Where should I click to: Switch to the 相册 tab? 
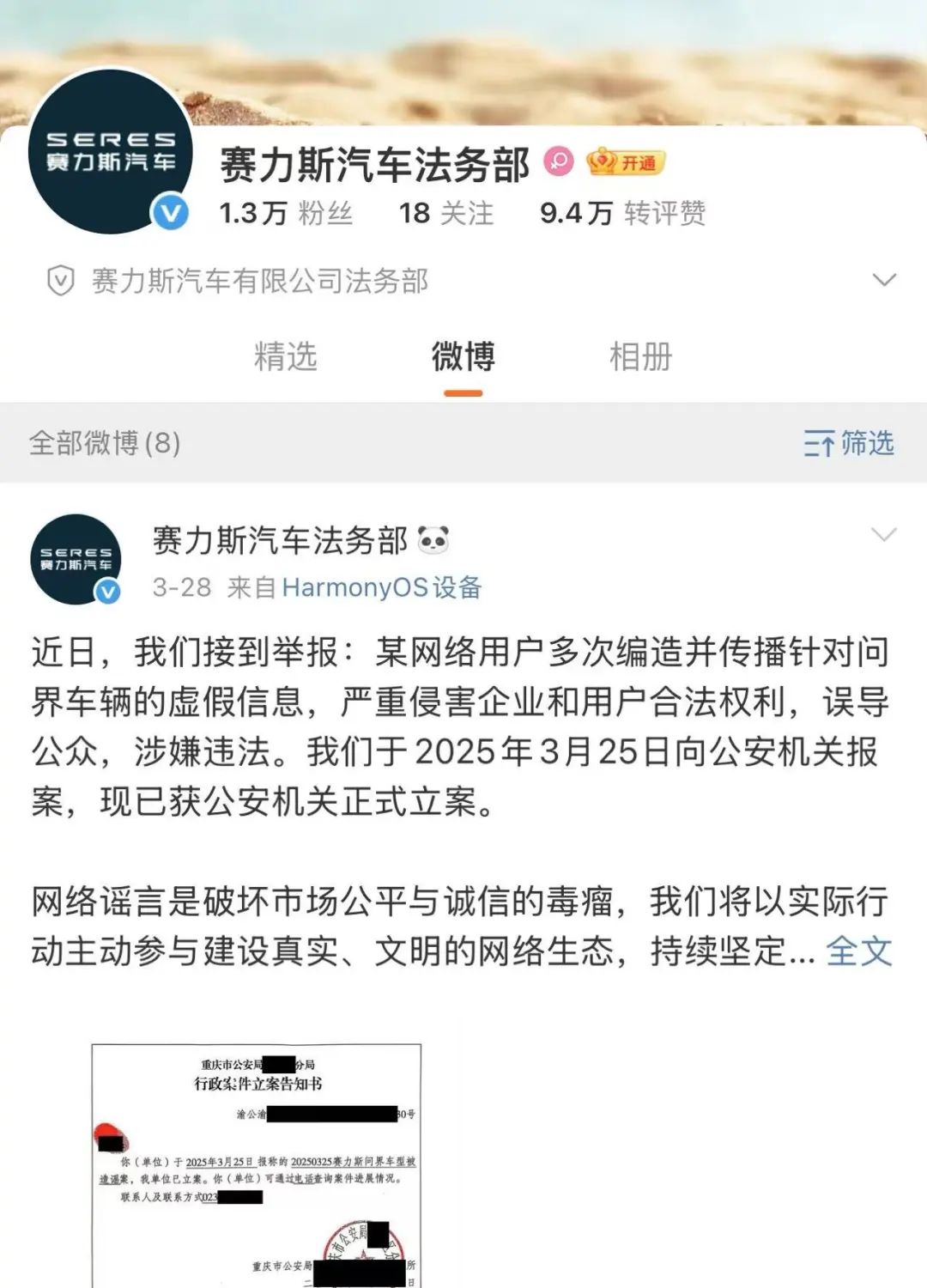pyautogui.click(x=640, y=356)
